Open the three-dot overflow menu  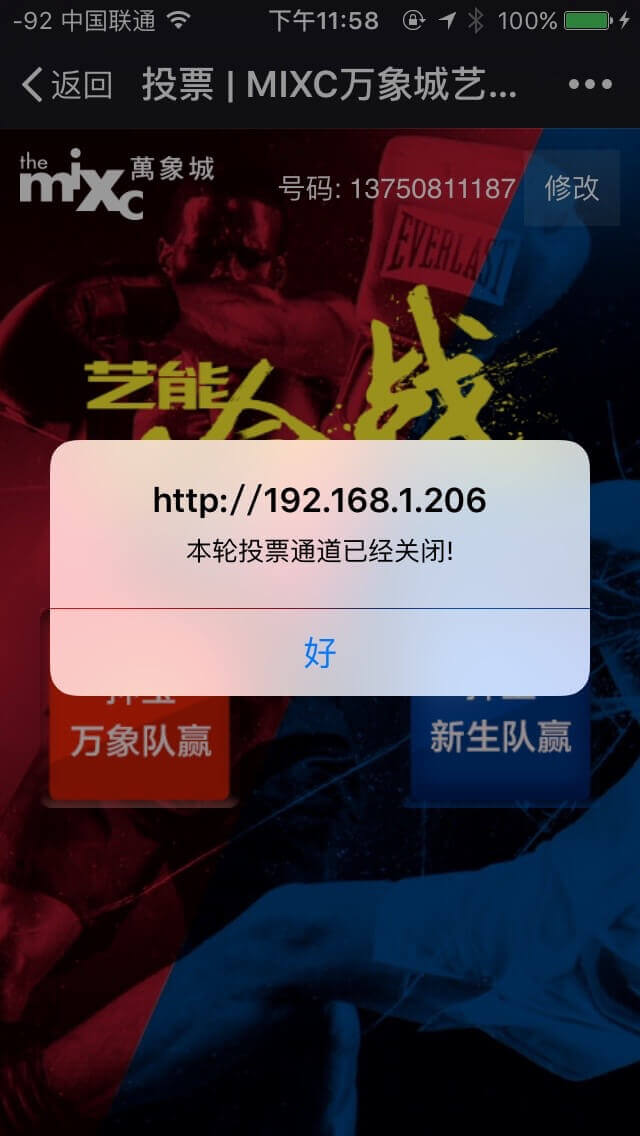[x=589, y=85]
